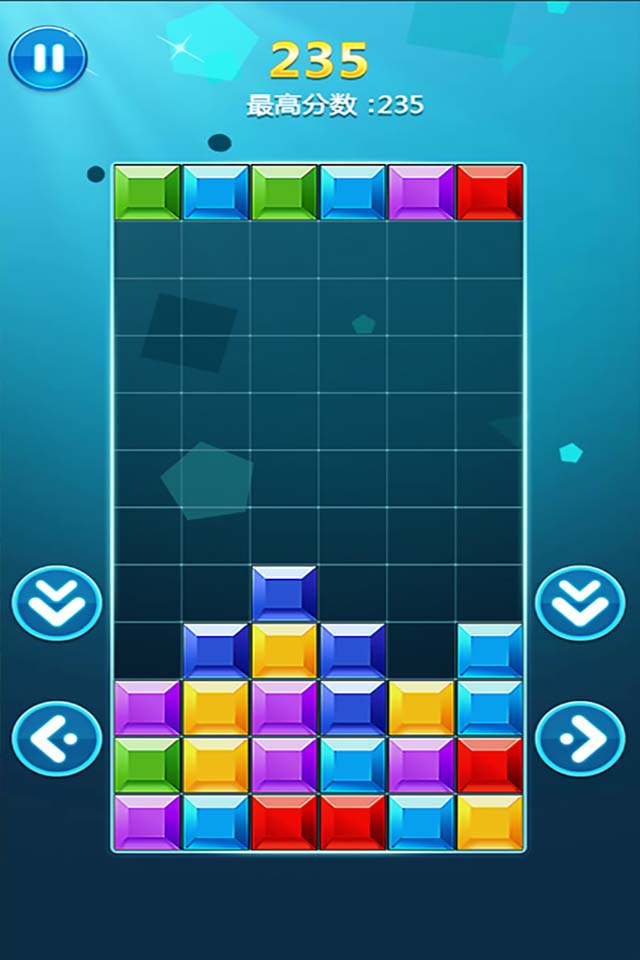
Task: Tap the drop-down button above the left arrow
Action: 56,603
